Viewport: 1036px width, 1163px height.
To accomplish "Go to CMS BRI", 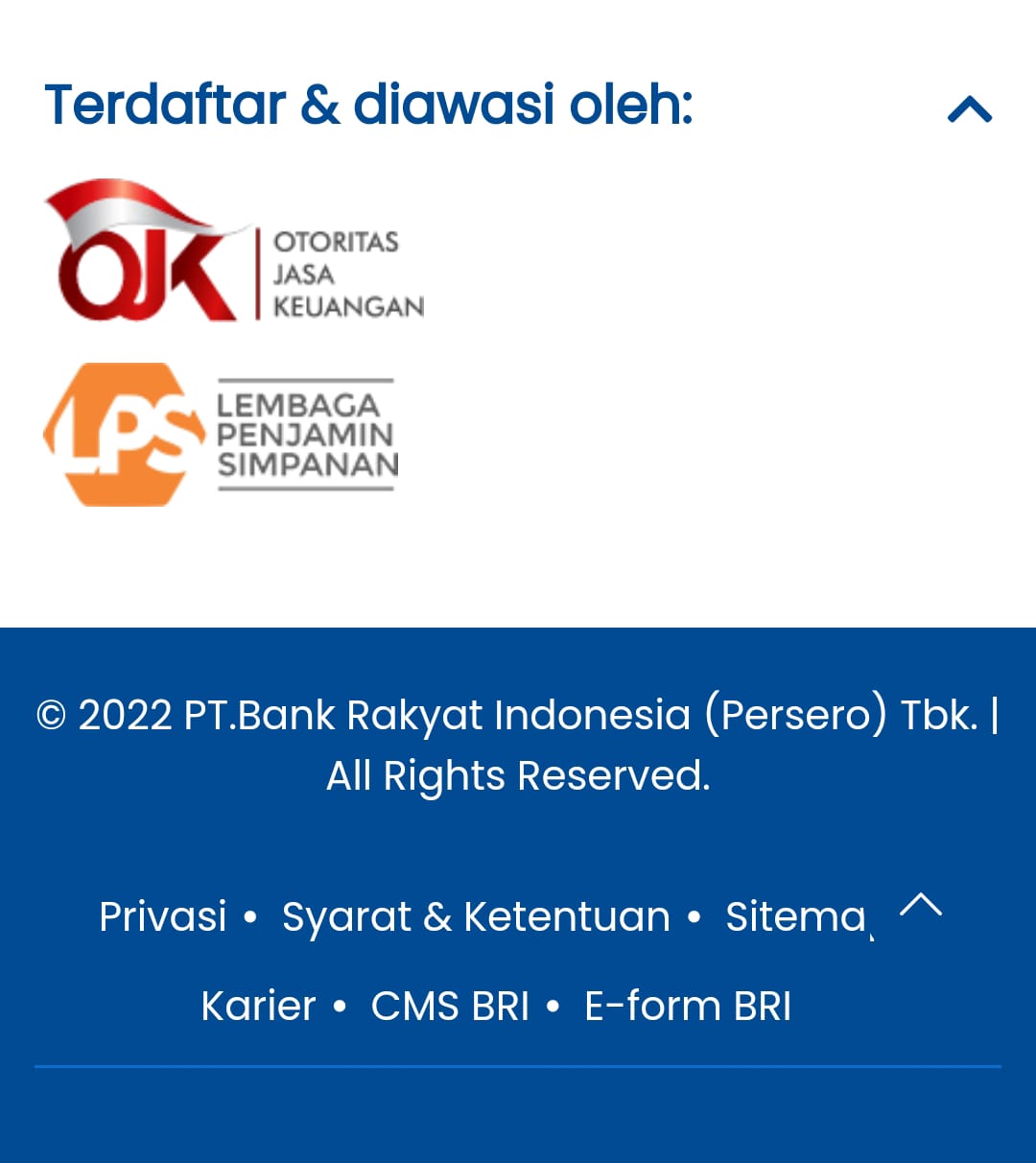I will point(450,1007).
